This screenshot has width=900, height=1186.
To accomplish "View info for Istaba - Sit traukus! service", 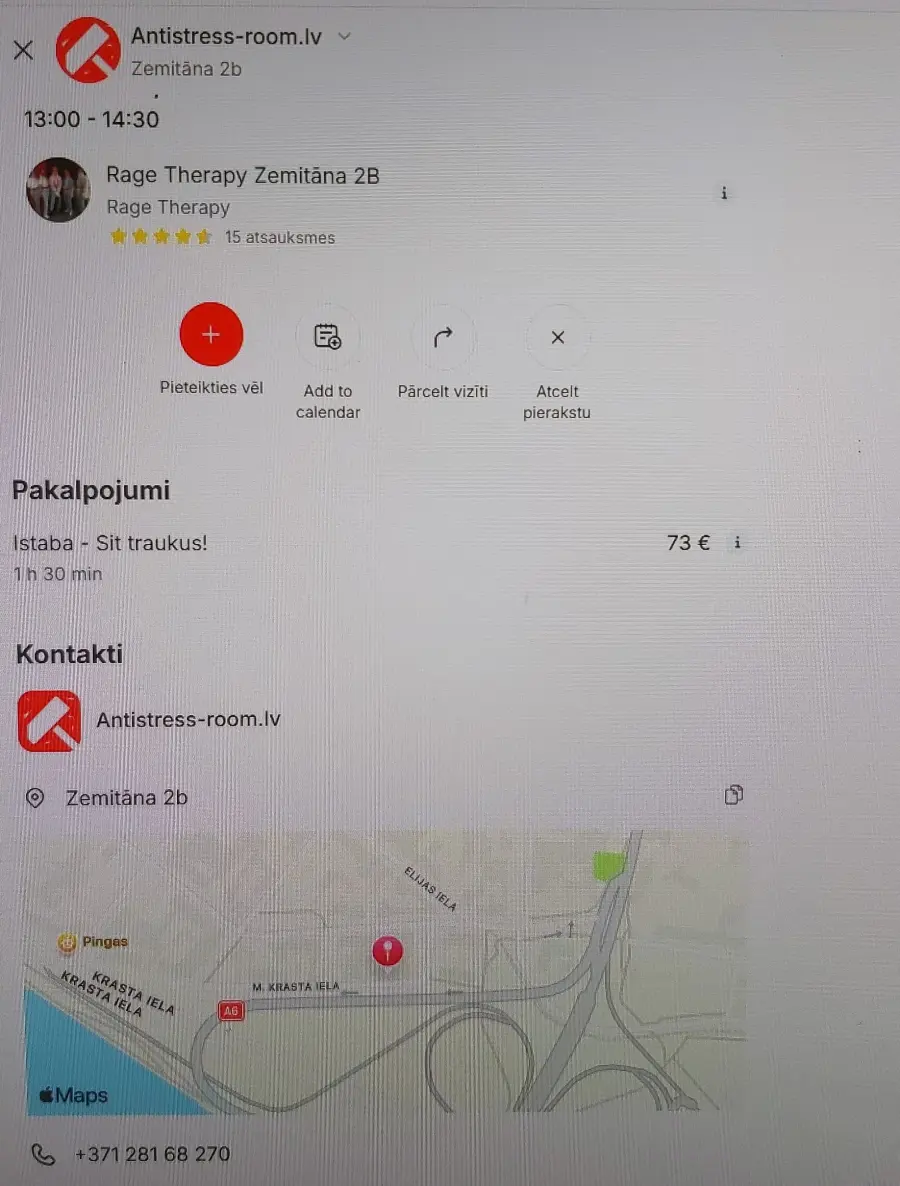I will [x=738, y=543].
